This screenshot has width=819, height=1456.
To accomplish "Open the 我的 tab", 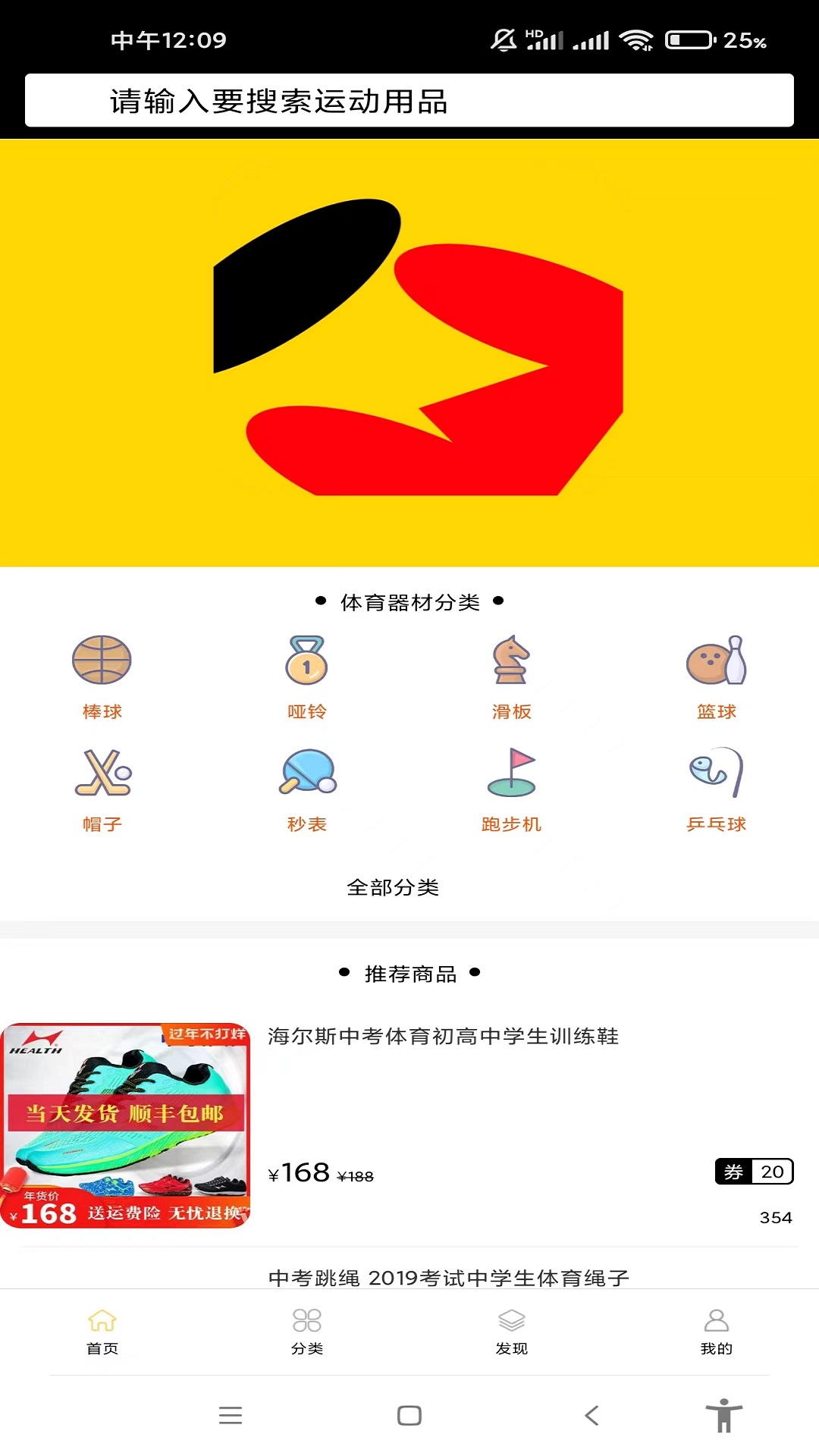I will click(x=717, y=1332).
